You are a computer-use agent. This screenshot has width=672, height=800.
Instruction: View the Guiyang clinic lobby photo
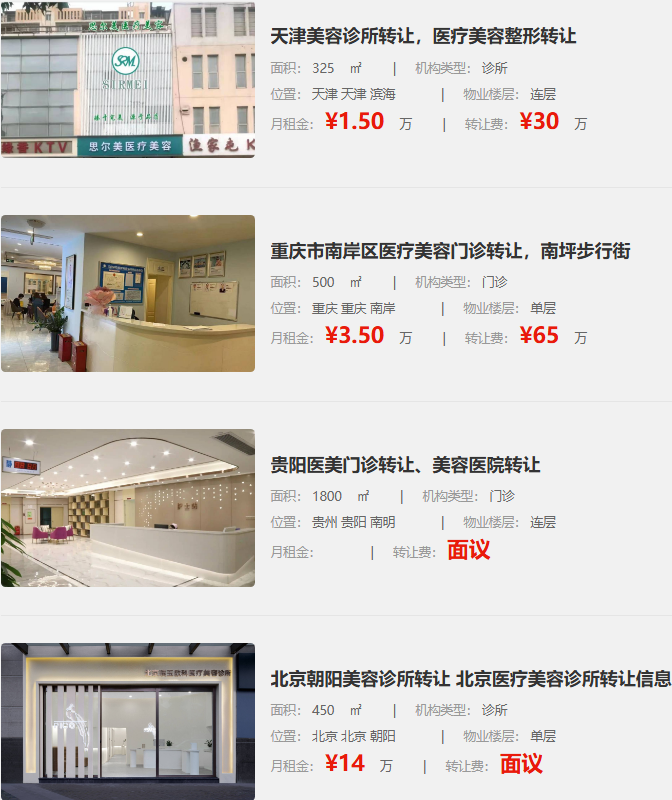pos(127,508)
